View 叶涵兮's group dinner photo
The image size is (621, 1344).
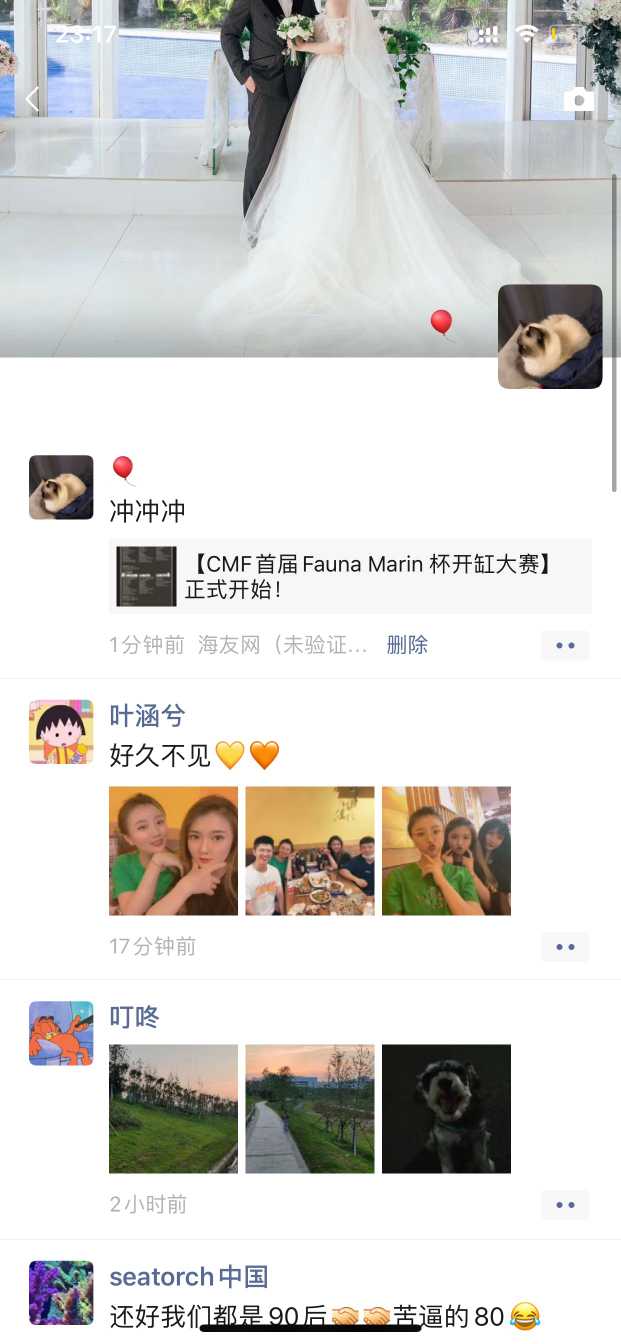310,851
